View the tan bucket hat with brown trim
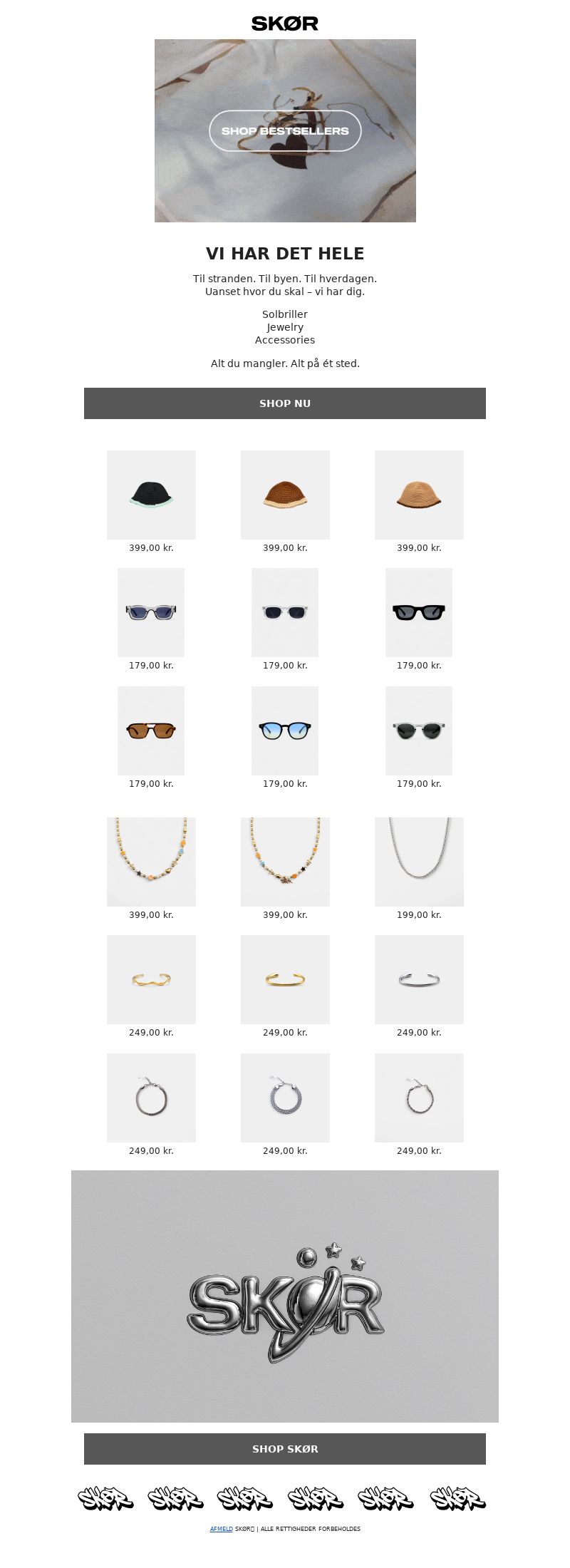Viewport: 570px width, 1568px height. tap(419, 495)
